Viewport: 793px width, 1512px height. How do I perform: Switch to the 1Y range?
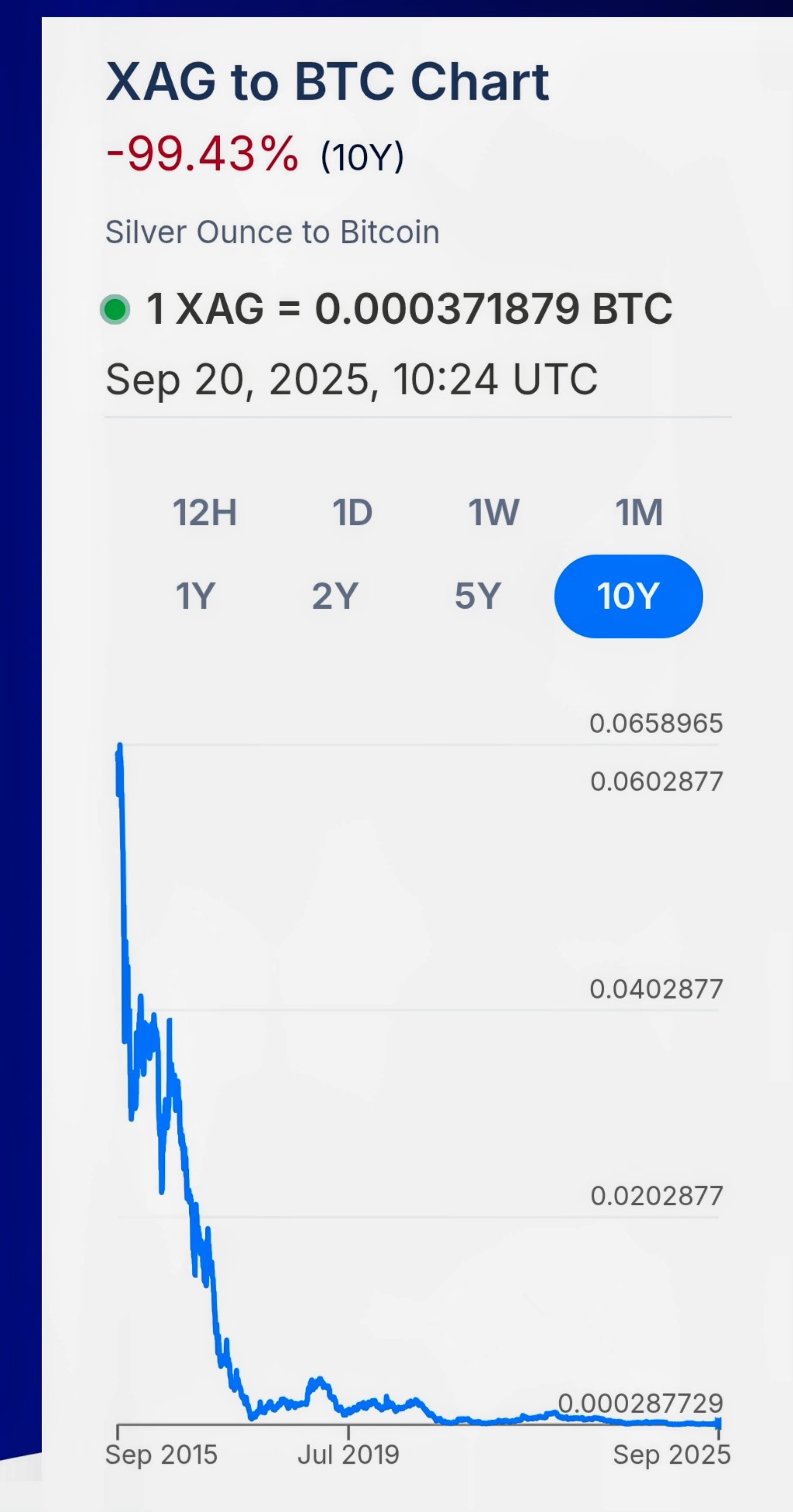(195, 596)
